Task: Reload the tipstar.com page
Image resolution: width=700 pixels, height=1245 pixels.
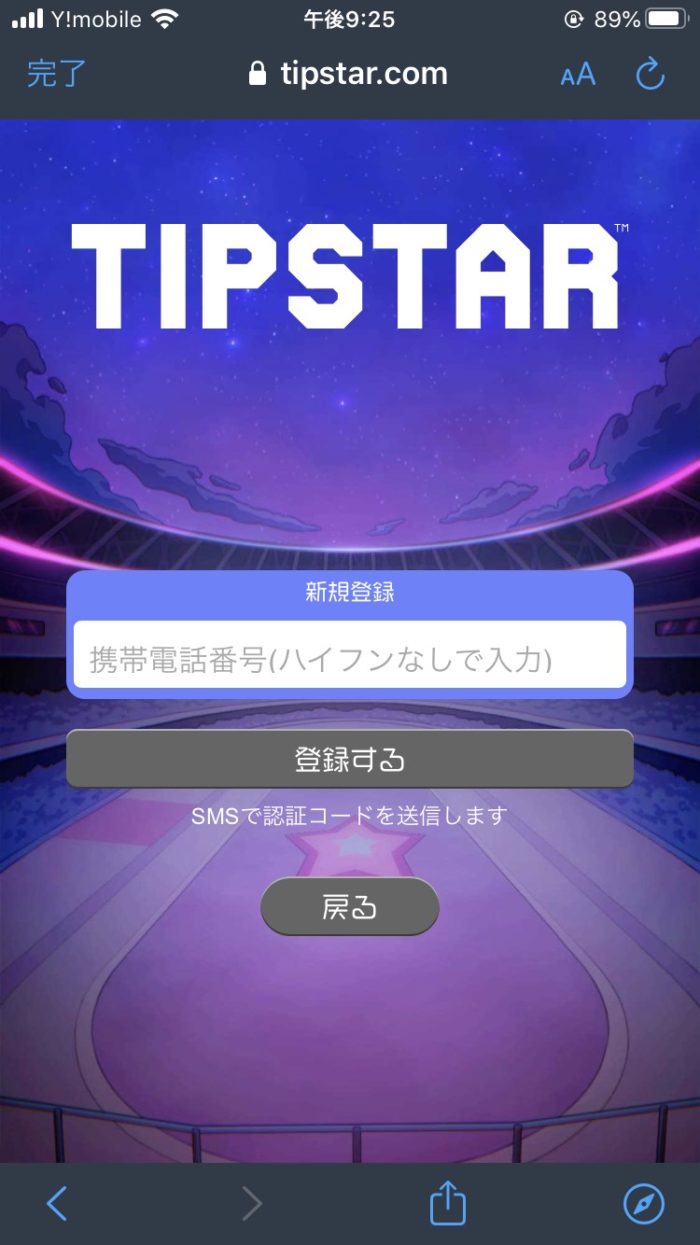Action: coord(650,74)
